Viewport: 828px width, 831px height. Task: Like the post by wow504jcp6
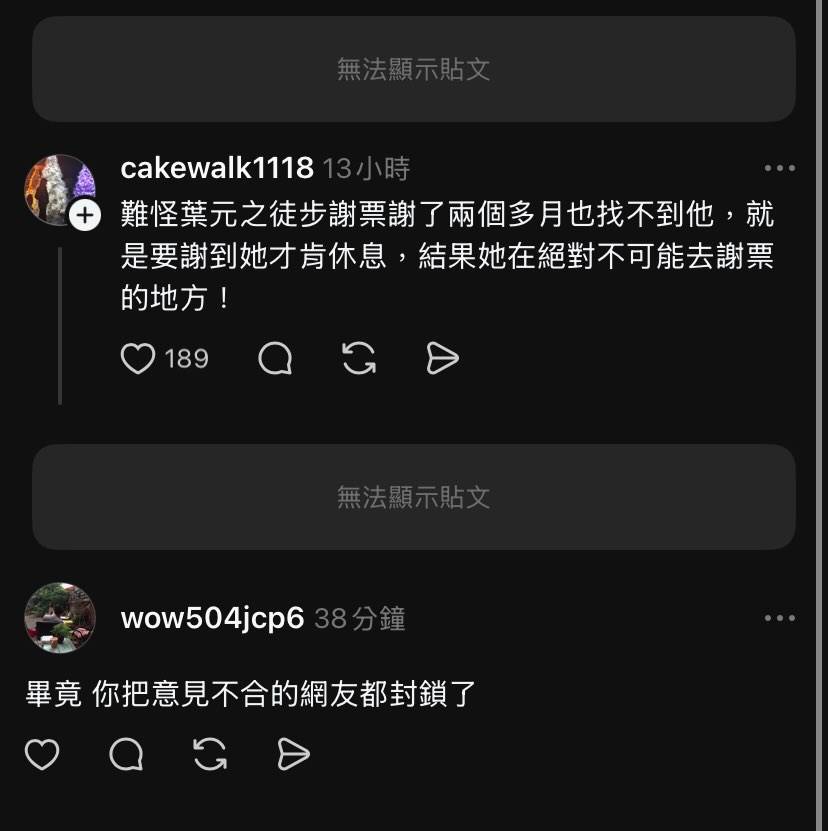coord(42,755)
